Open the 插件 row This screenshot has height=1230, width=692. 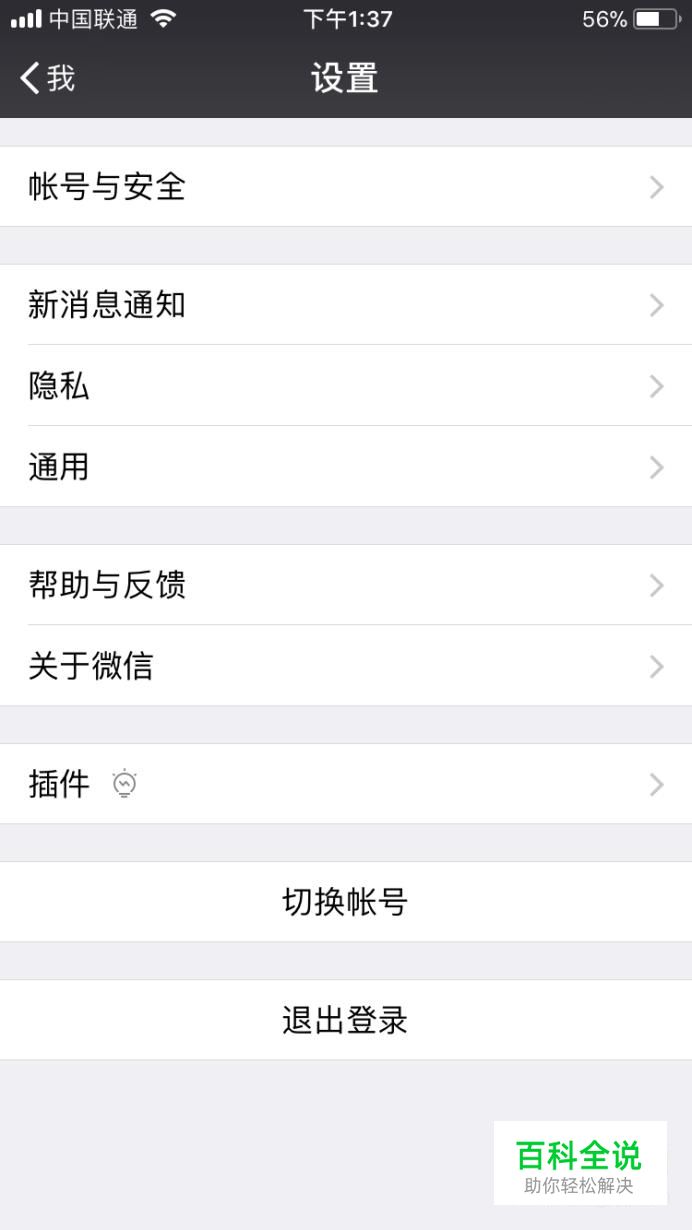tap(345, 784)
